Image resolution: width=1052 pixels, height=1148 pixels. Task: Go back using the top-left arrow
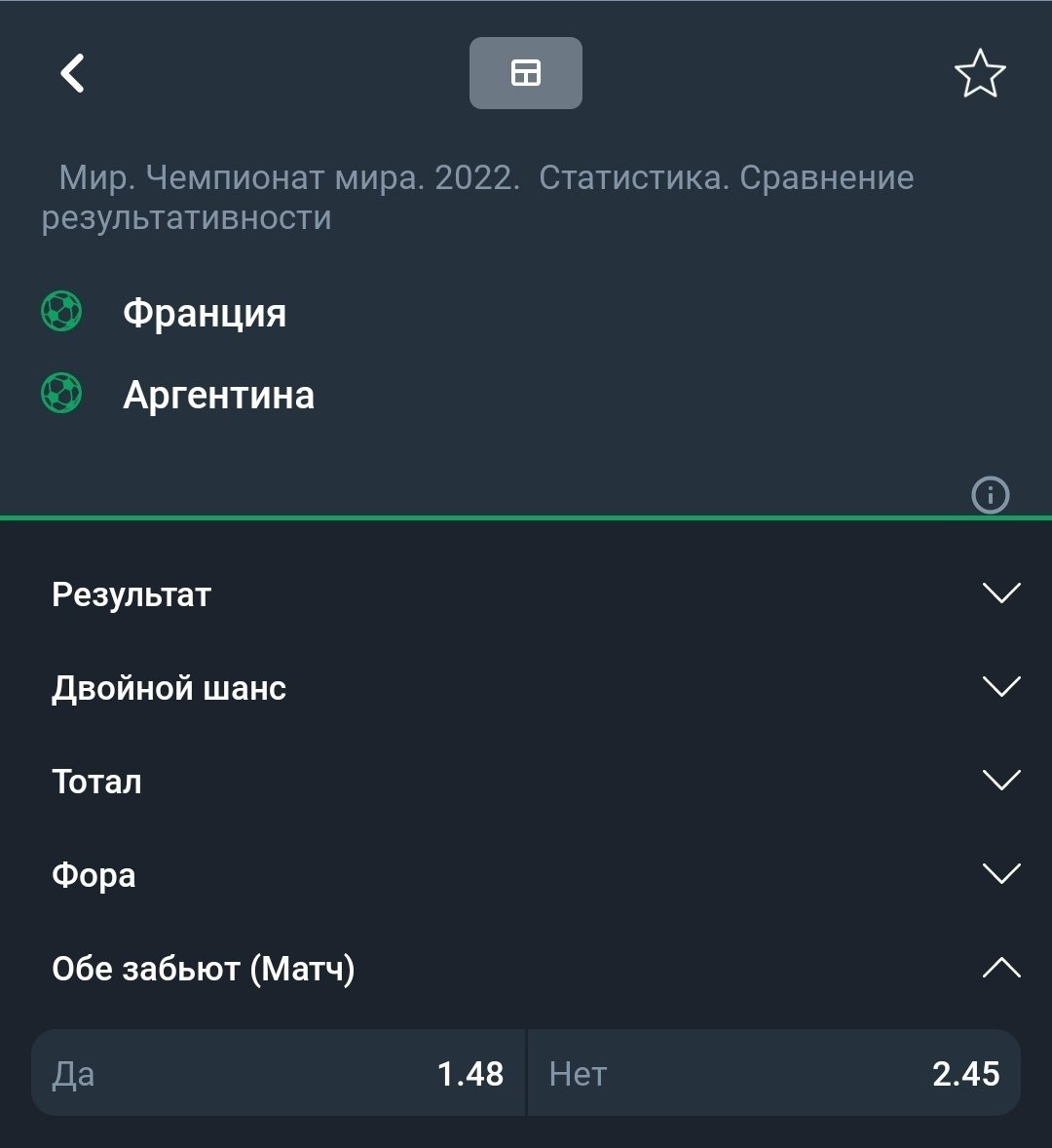[73, 73]
